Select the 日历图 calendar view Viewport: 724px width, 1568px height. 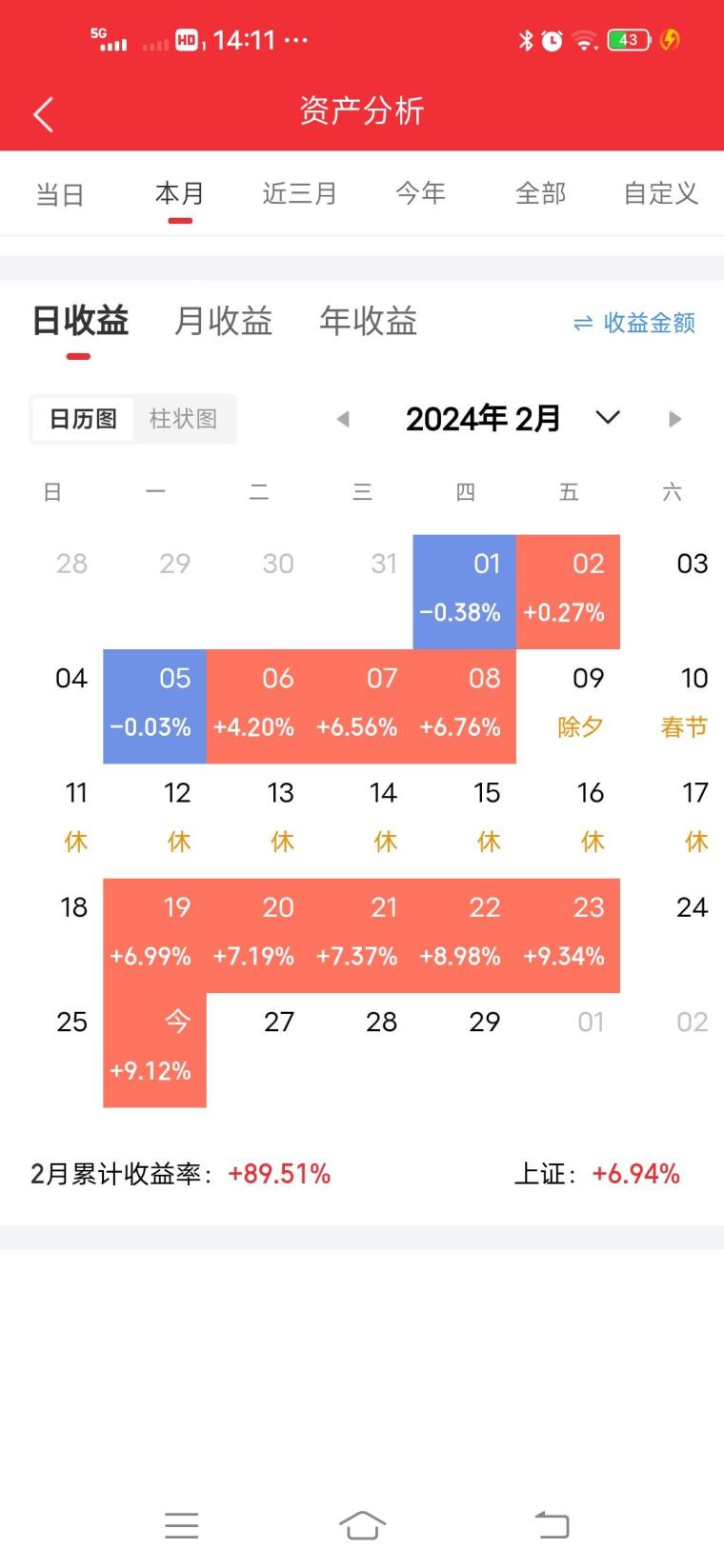83,419
